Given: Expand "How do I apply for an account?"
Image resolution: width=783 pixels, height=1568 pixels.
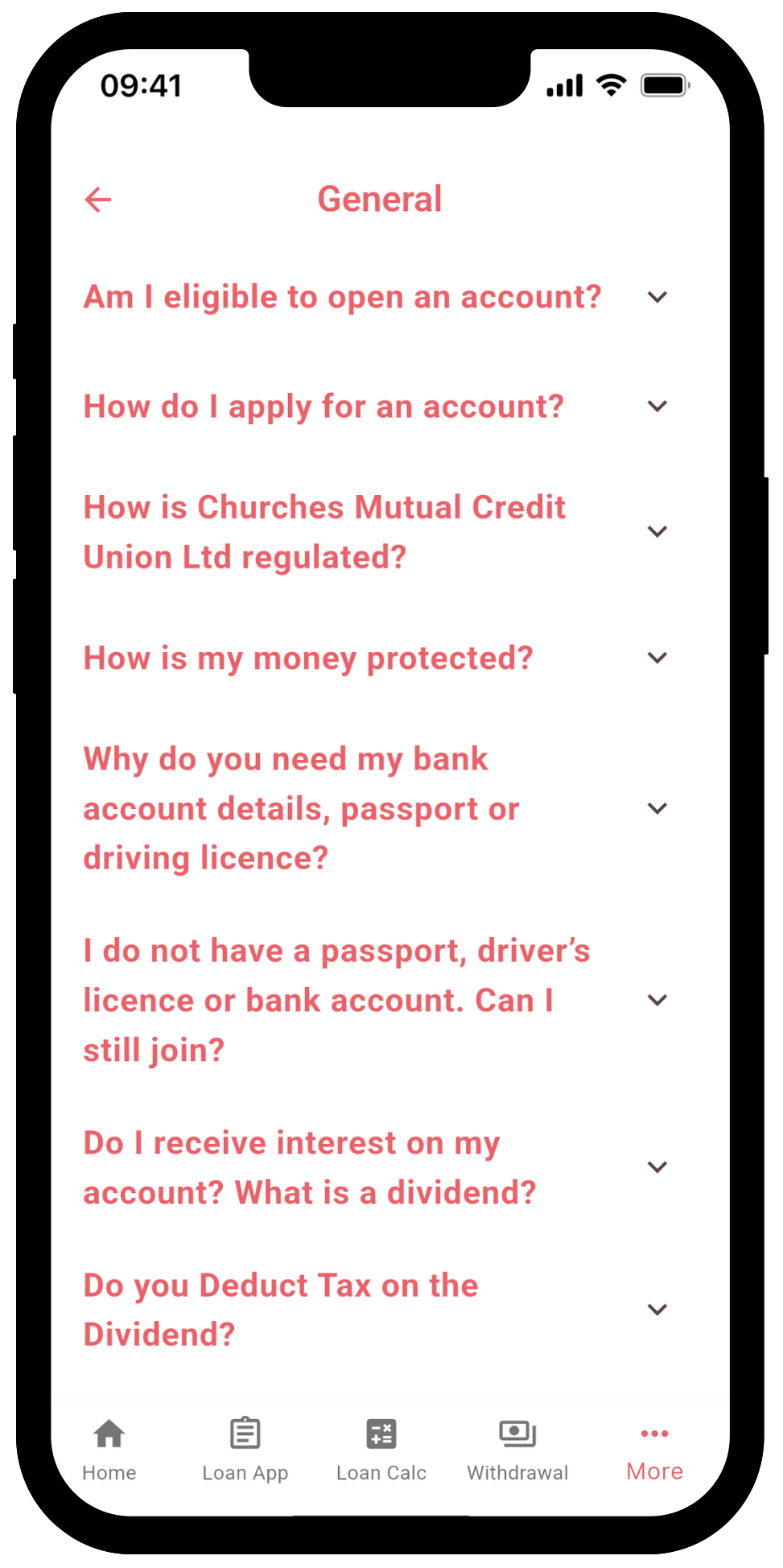Looking at the screenshot, I should pyautogui.click(x=657, y=406).
